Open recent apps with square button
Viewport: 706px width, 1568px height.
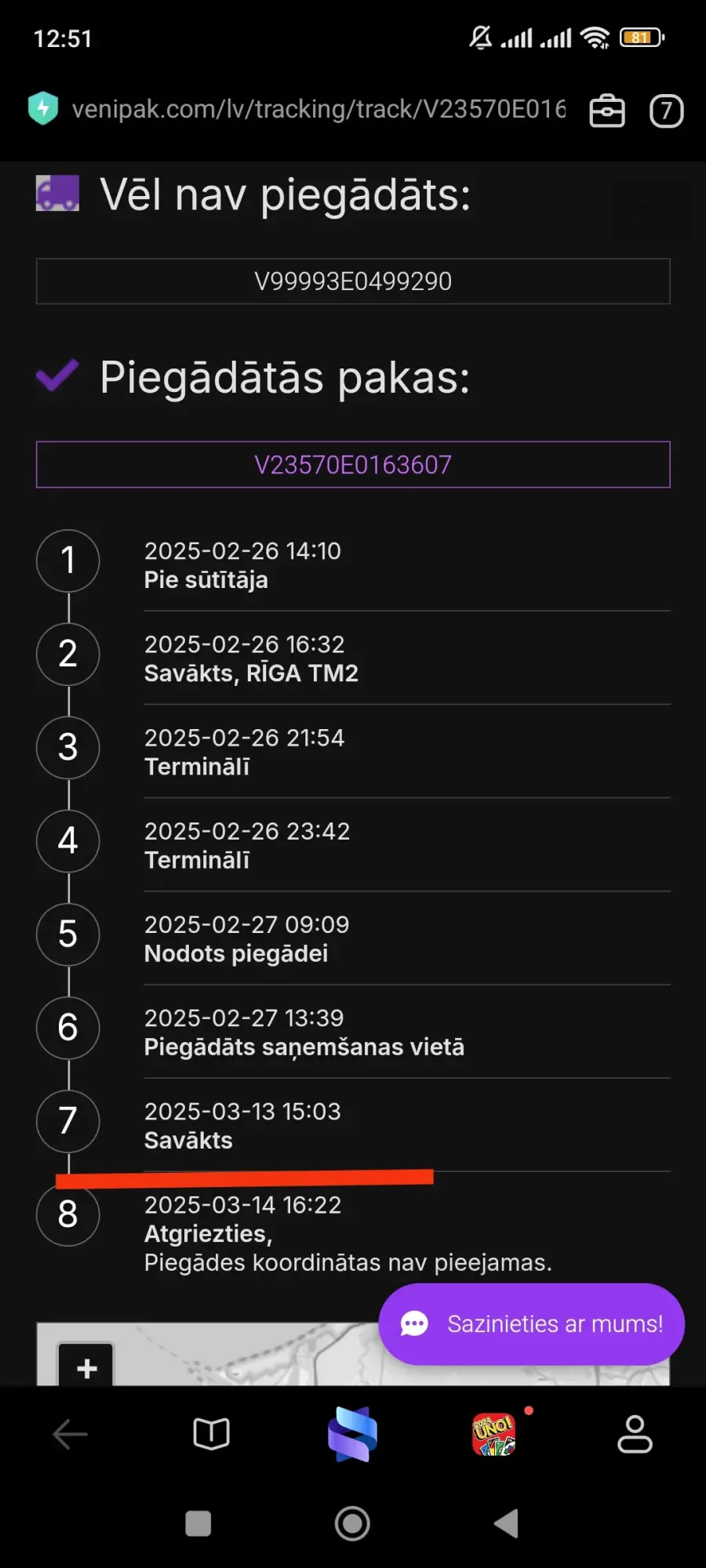tap(198, 1524)
